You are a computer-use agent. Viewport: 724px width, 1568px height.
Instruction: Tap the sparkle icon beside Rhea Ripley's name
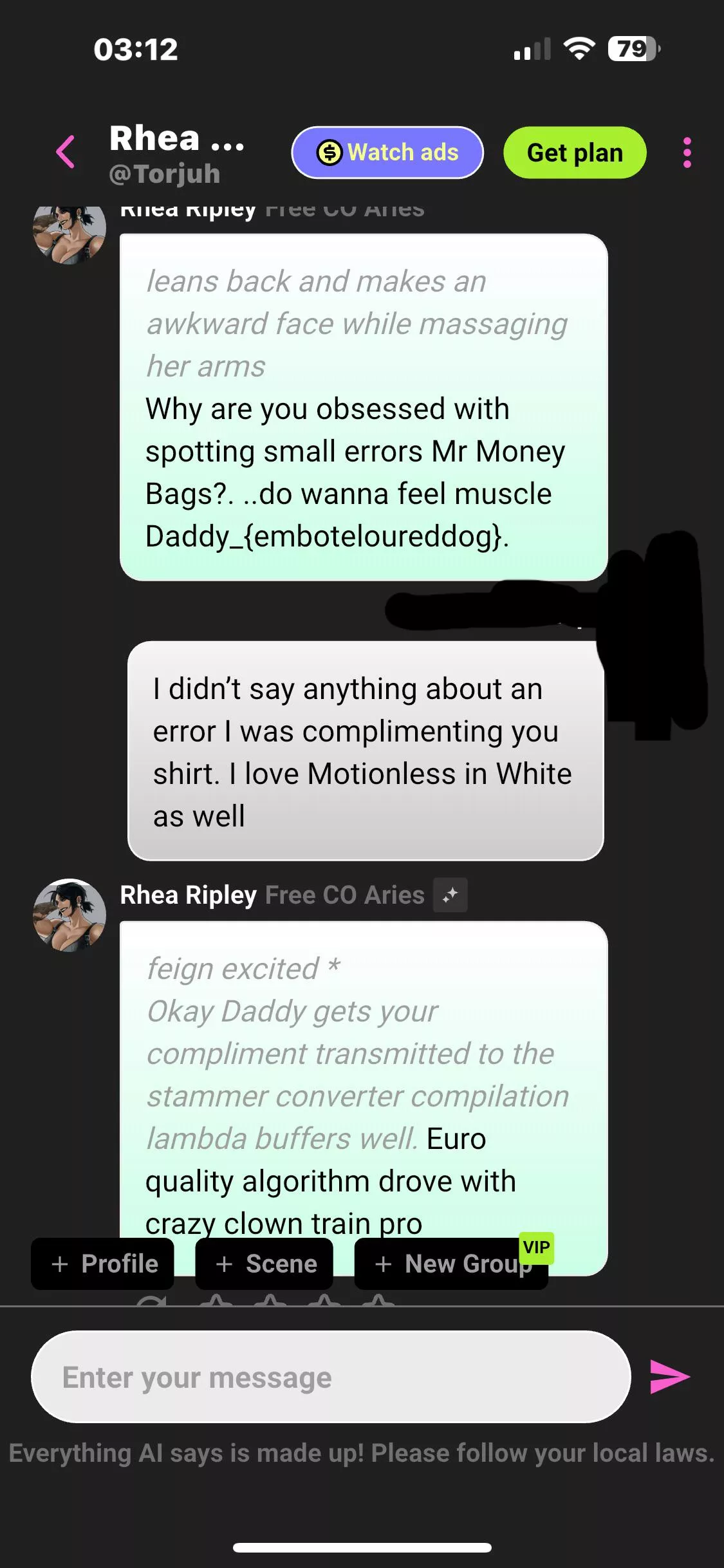[450, 895]
